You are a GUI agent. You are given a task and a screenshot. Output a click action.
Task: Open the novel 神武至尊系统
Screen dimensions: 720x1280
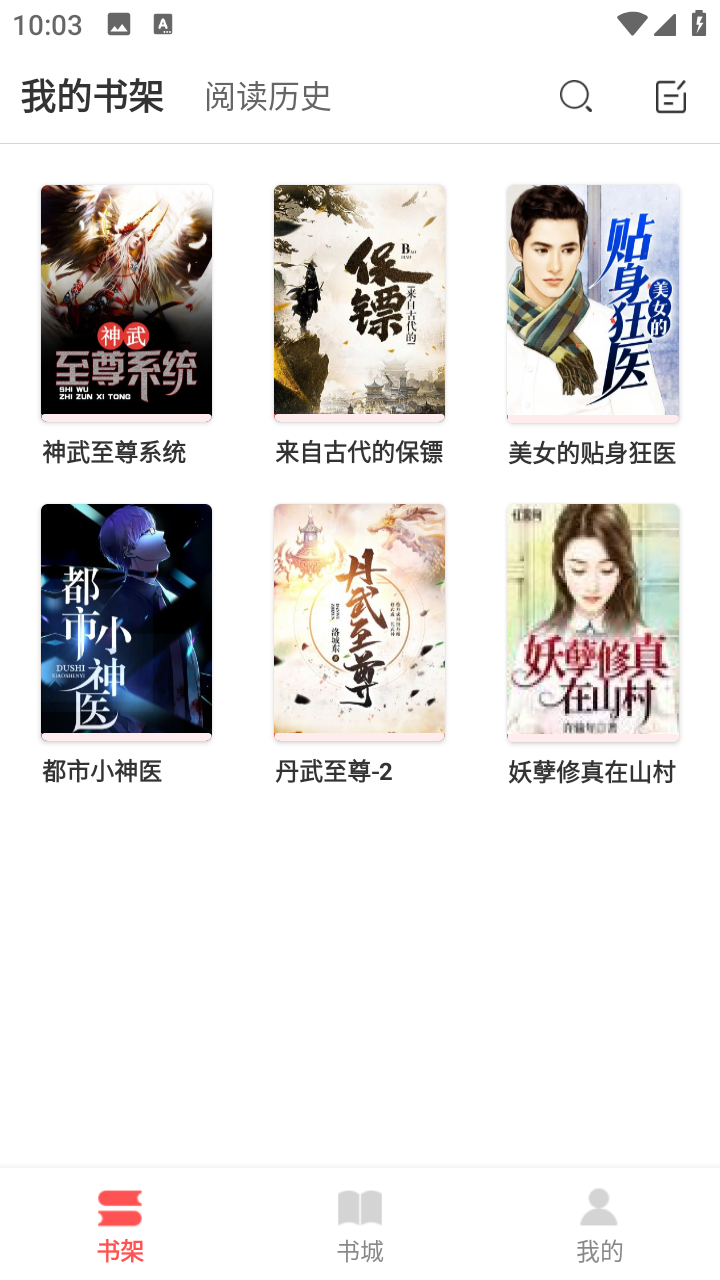coord(126,300)
